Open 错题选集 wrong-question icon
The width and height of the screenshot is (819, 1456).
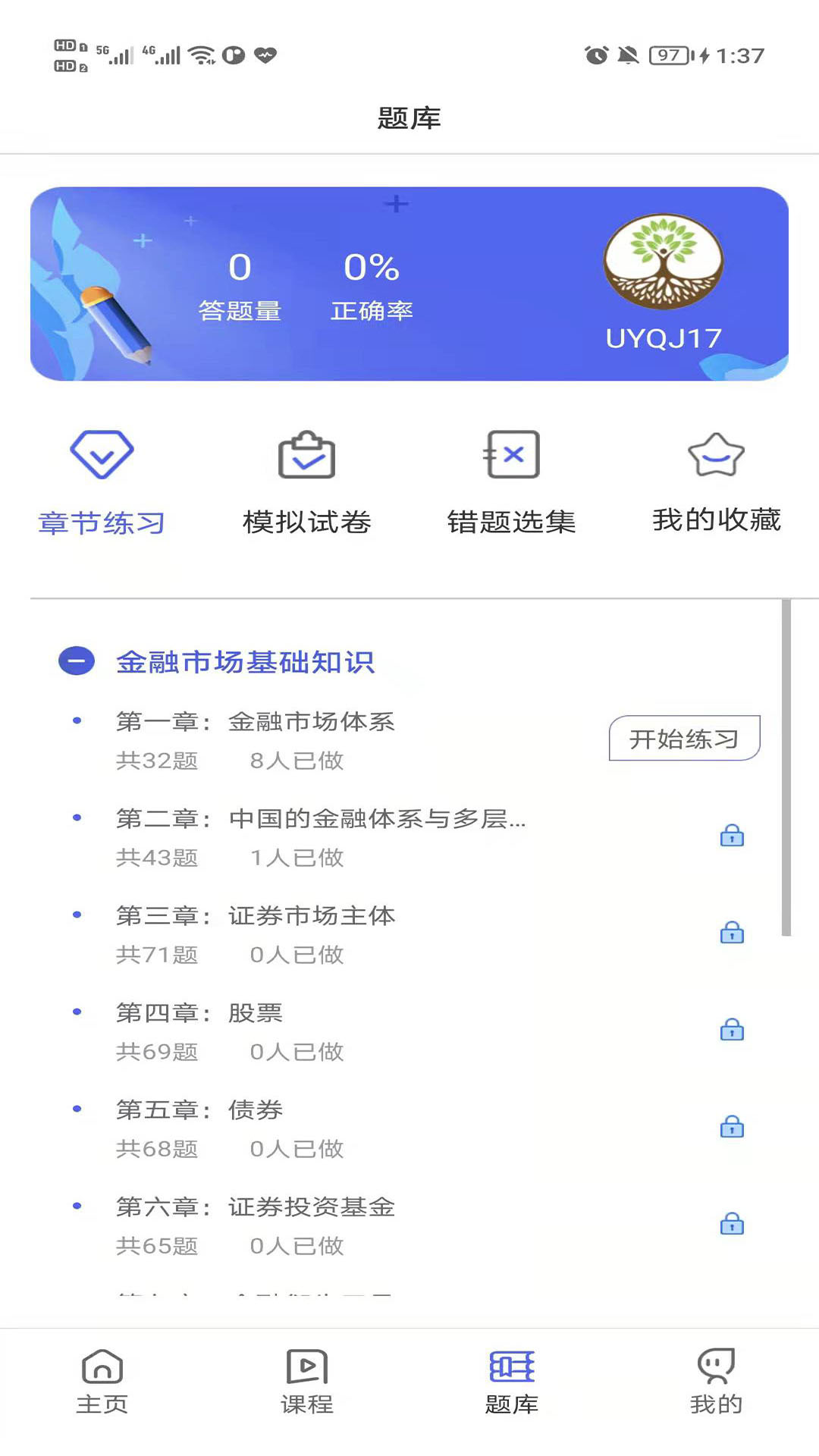tap(511, 455)
